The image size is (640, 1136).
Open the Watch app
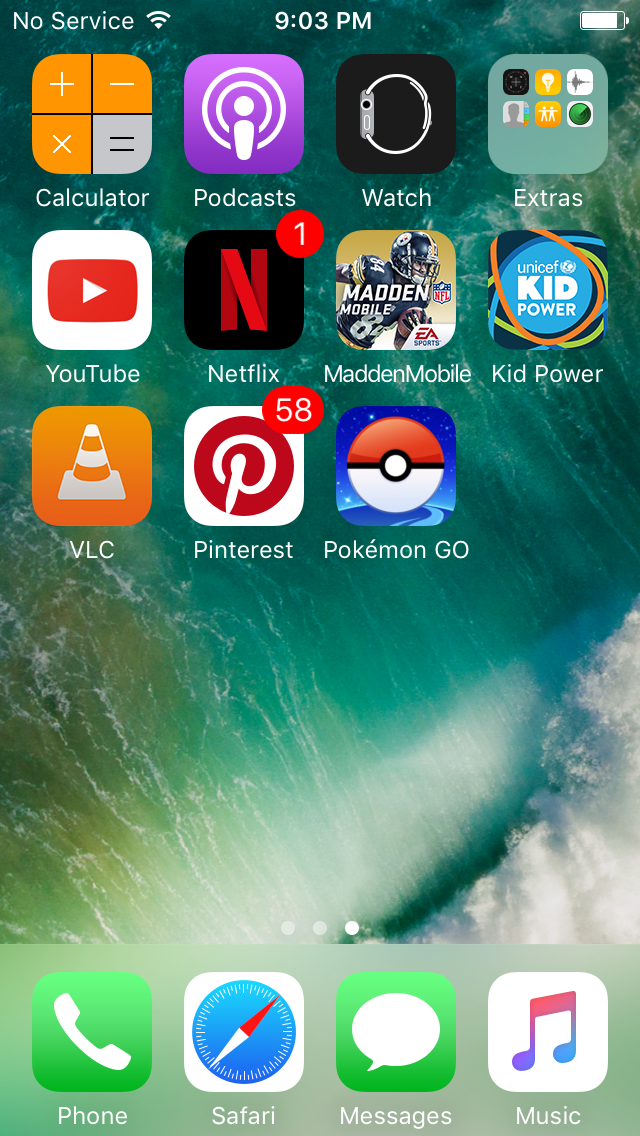(396, 114)
